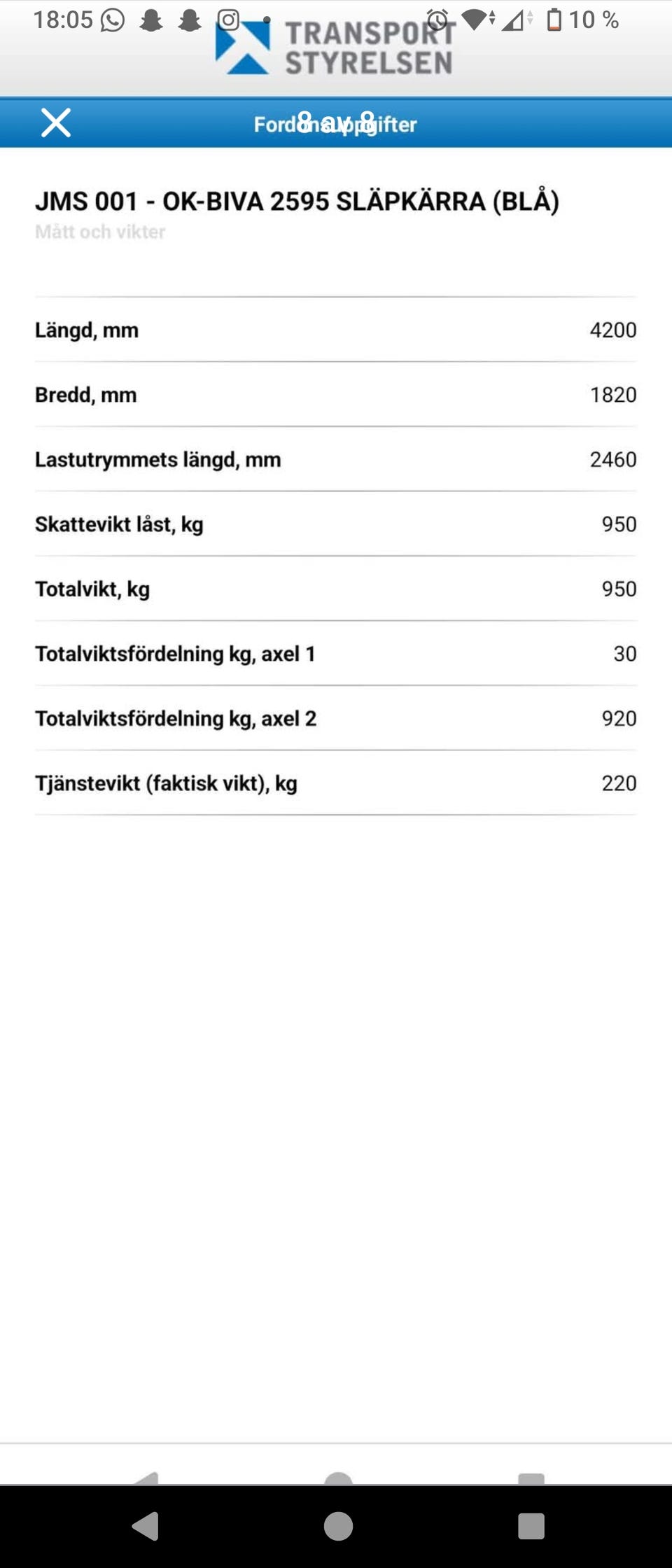The image size is (672, 1568).
Task: Select the Totalvikt, kg row
Action: pos(336,589)
